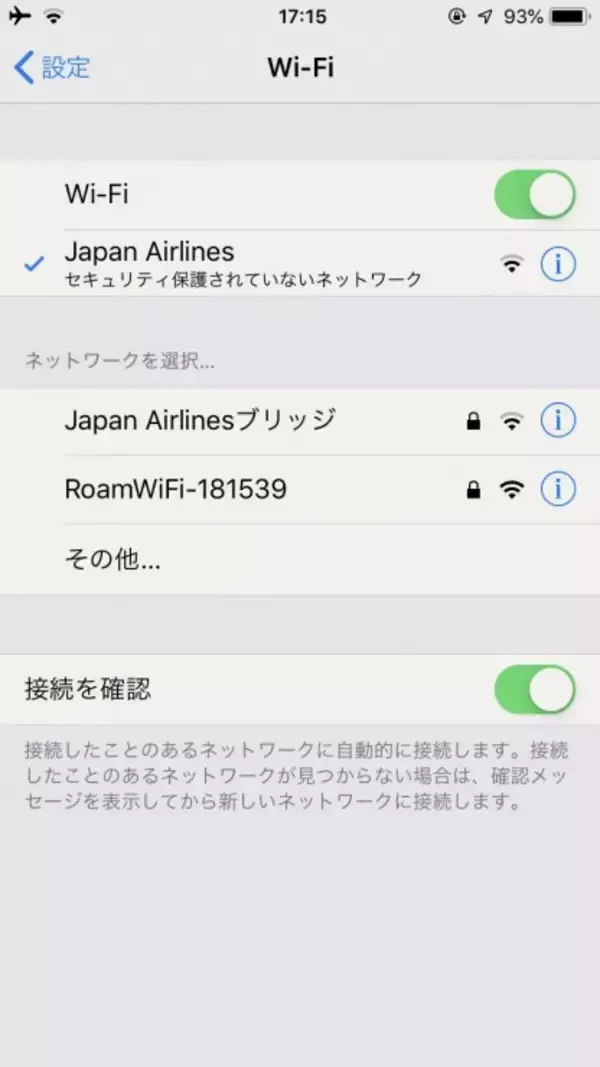The height and width of the screenshot is (1067, 600).
Task: Open info for the connected Japan Airlines network
Action: coord(558,265)
